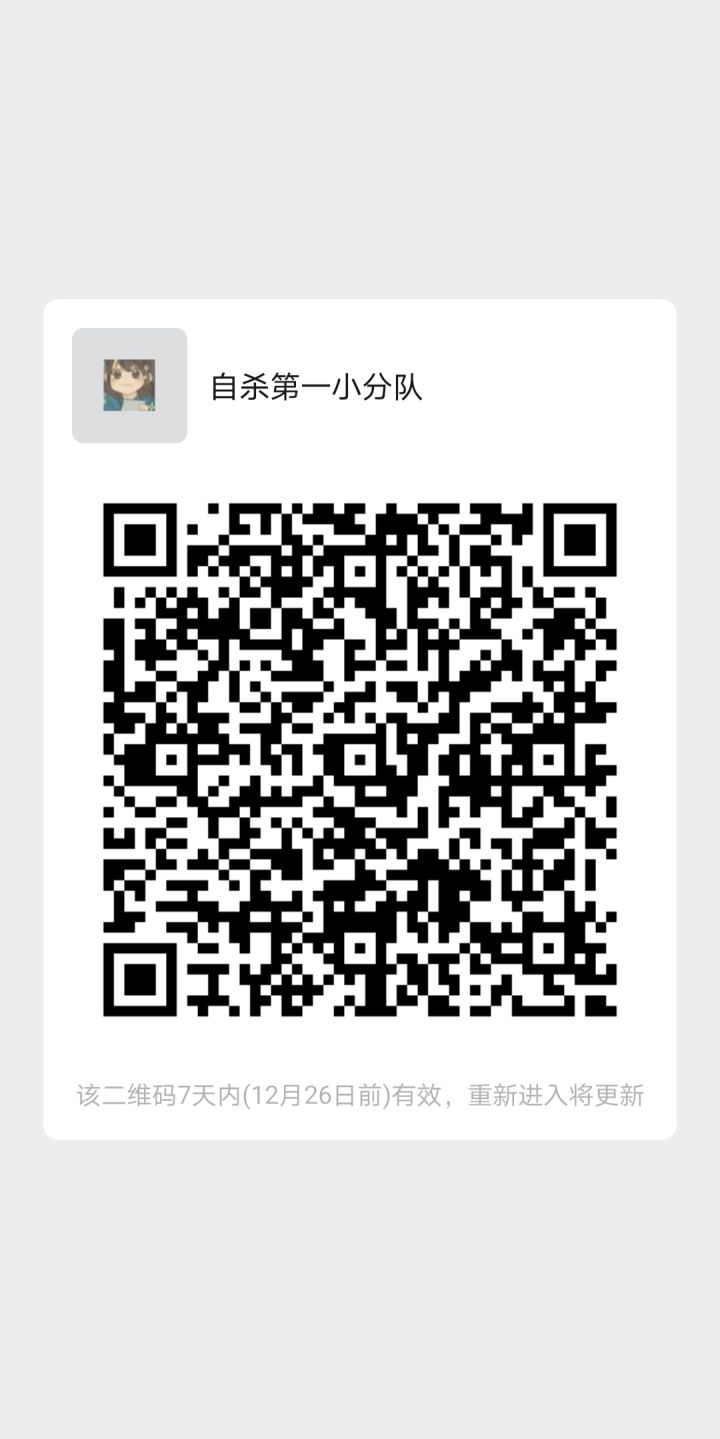Click the girl profile picture icon
This screenshot has height=1439, width=720.
(x=128, y=384)
